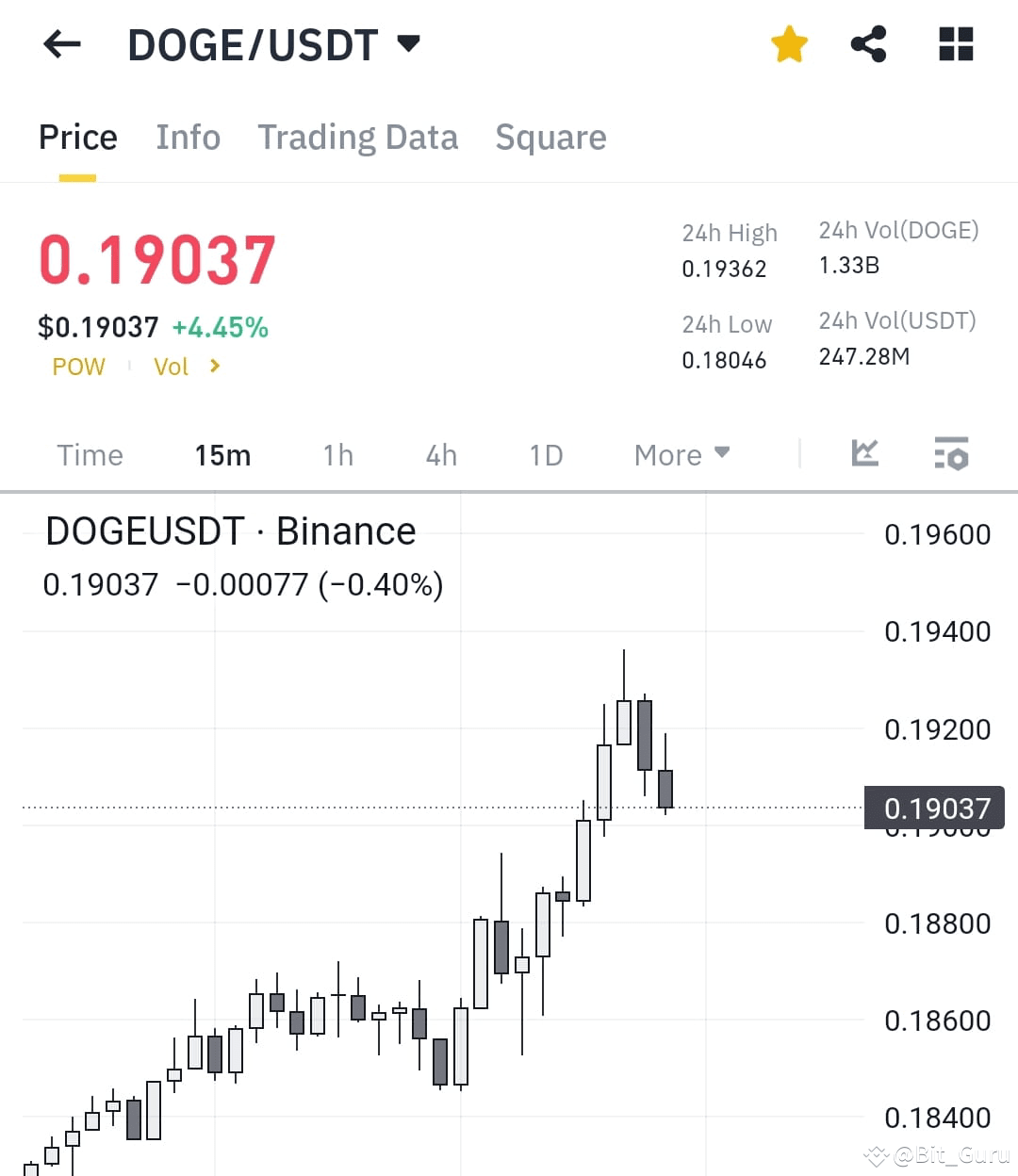Image resolution: width=1018 pixels, height=1176 pixels.
Task: Open the DOGE/USDT pair selector dropdown
Action: click(408, 43)
